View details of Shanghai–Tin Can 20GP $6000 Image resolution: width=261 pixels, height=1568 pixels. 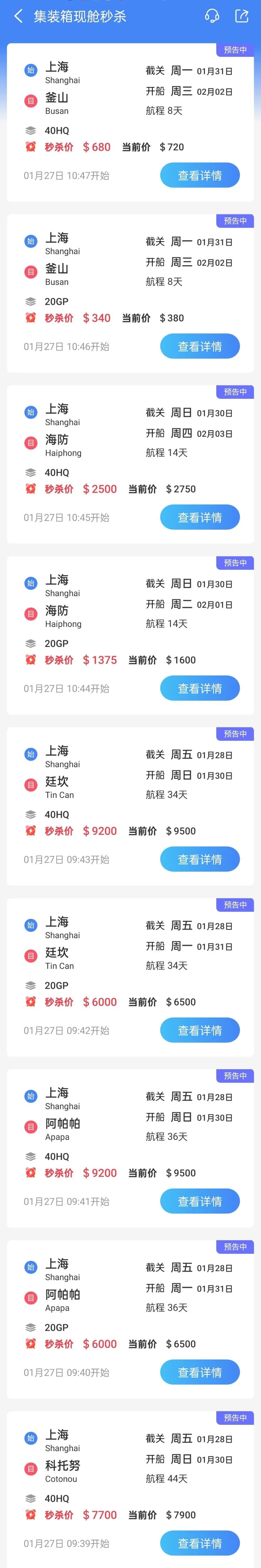tap(199, 1030)
